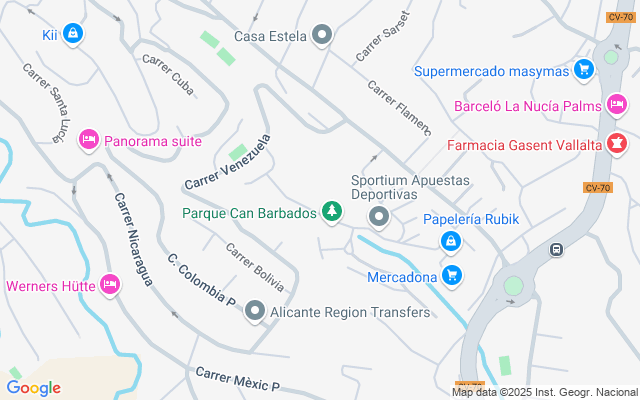The image size is (640, 400).
Task: Select the Supermercado masymas marker
Action: (x=584, y=70)
